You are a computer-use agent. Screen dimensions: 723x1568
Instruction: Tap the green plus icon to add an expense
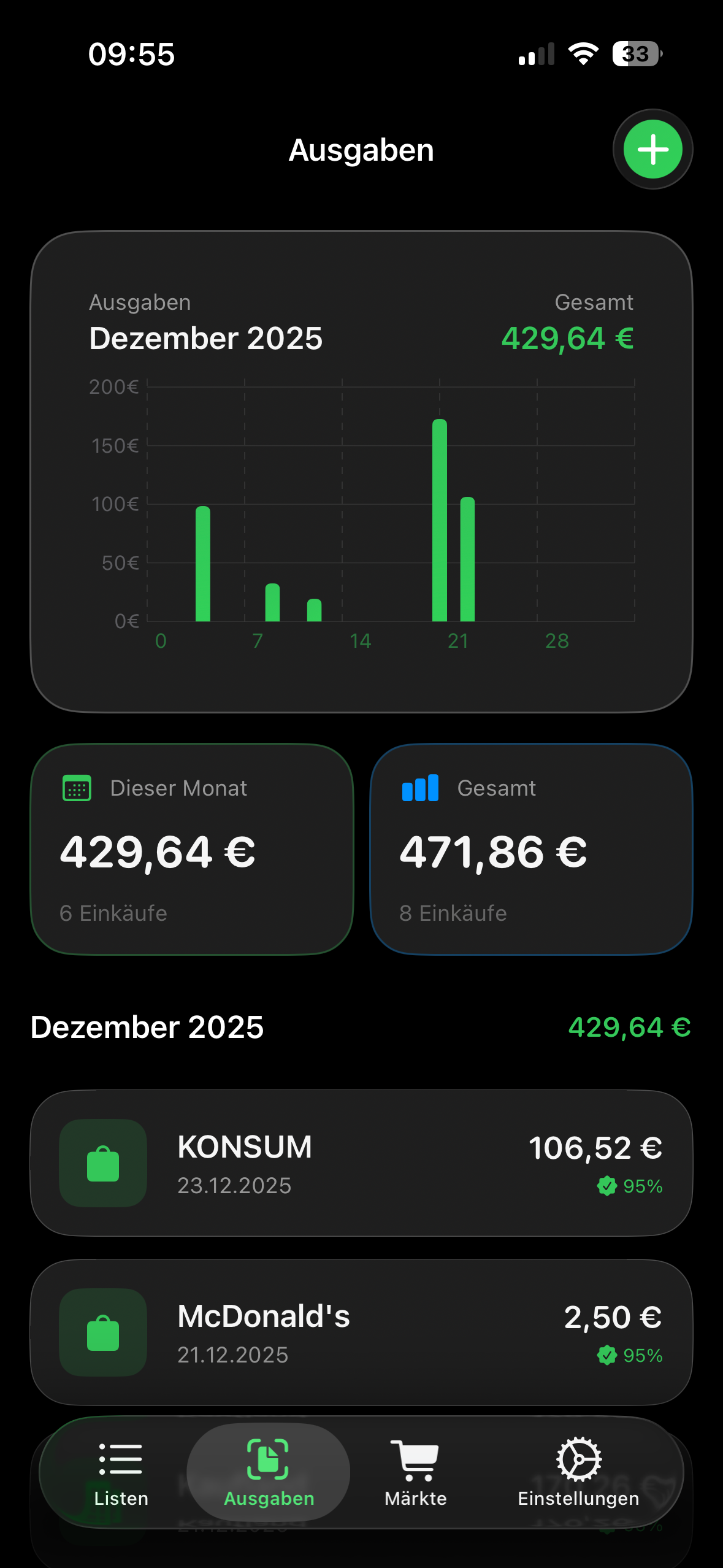[x=652, y=149]
